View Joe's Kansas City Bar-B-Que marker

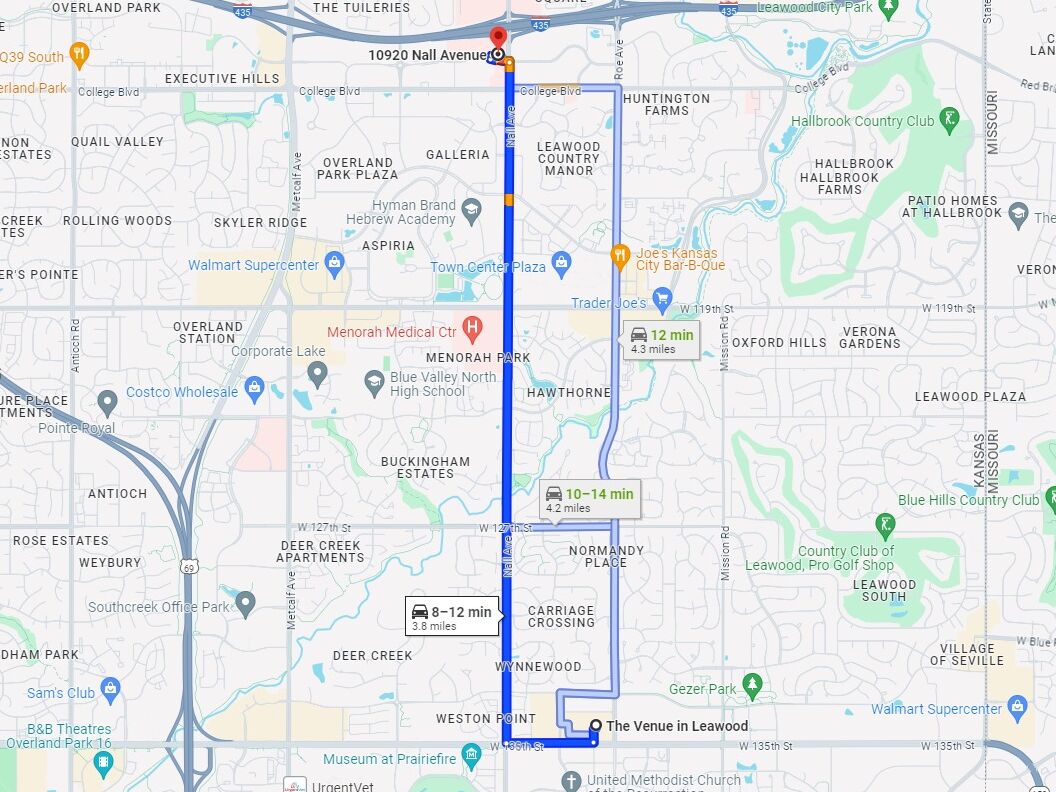coord(620,255)
